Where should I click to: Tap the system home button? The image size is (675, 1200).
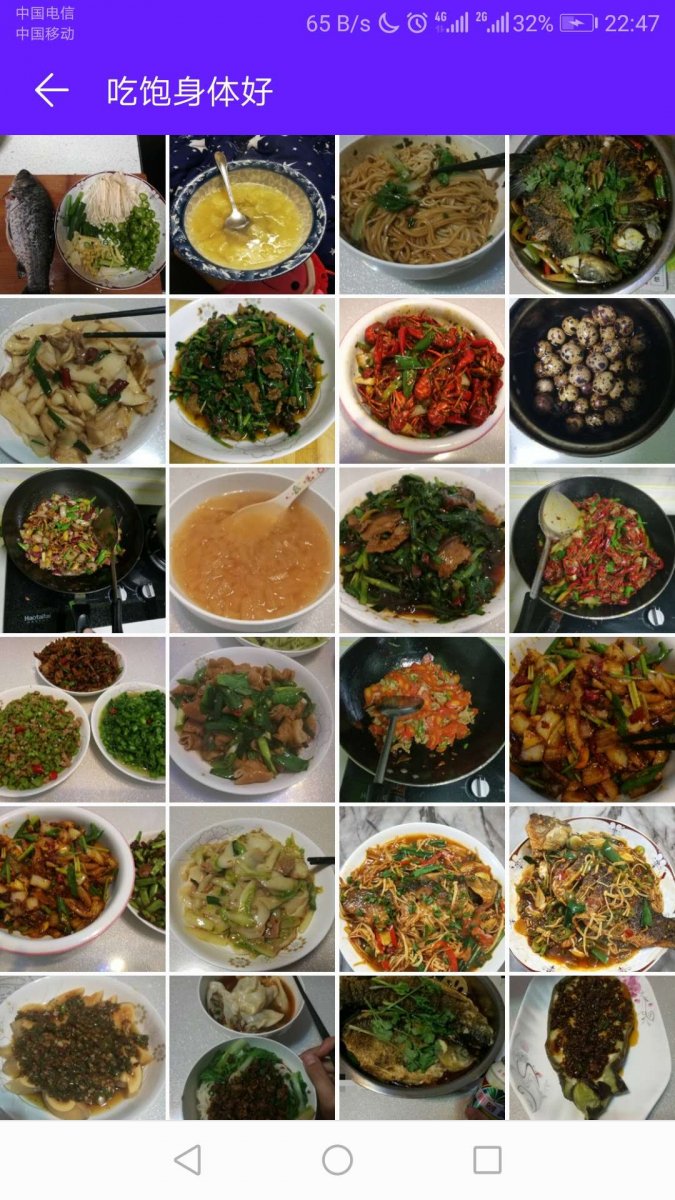click(x=337, y=1160)
